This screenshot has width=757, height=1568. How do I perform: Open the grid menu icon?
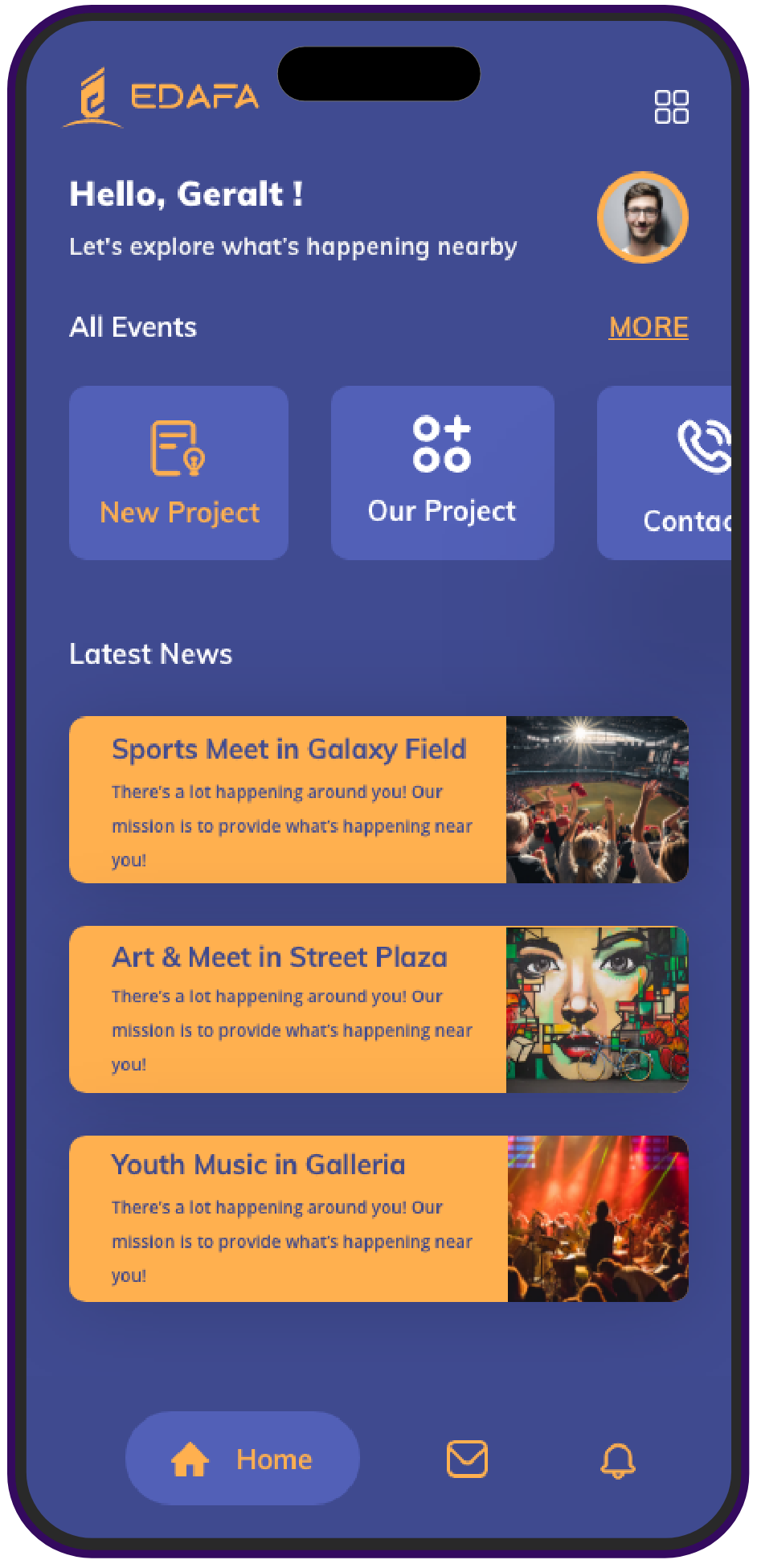tap(671, 107)
